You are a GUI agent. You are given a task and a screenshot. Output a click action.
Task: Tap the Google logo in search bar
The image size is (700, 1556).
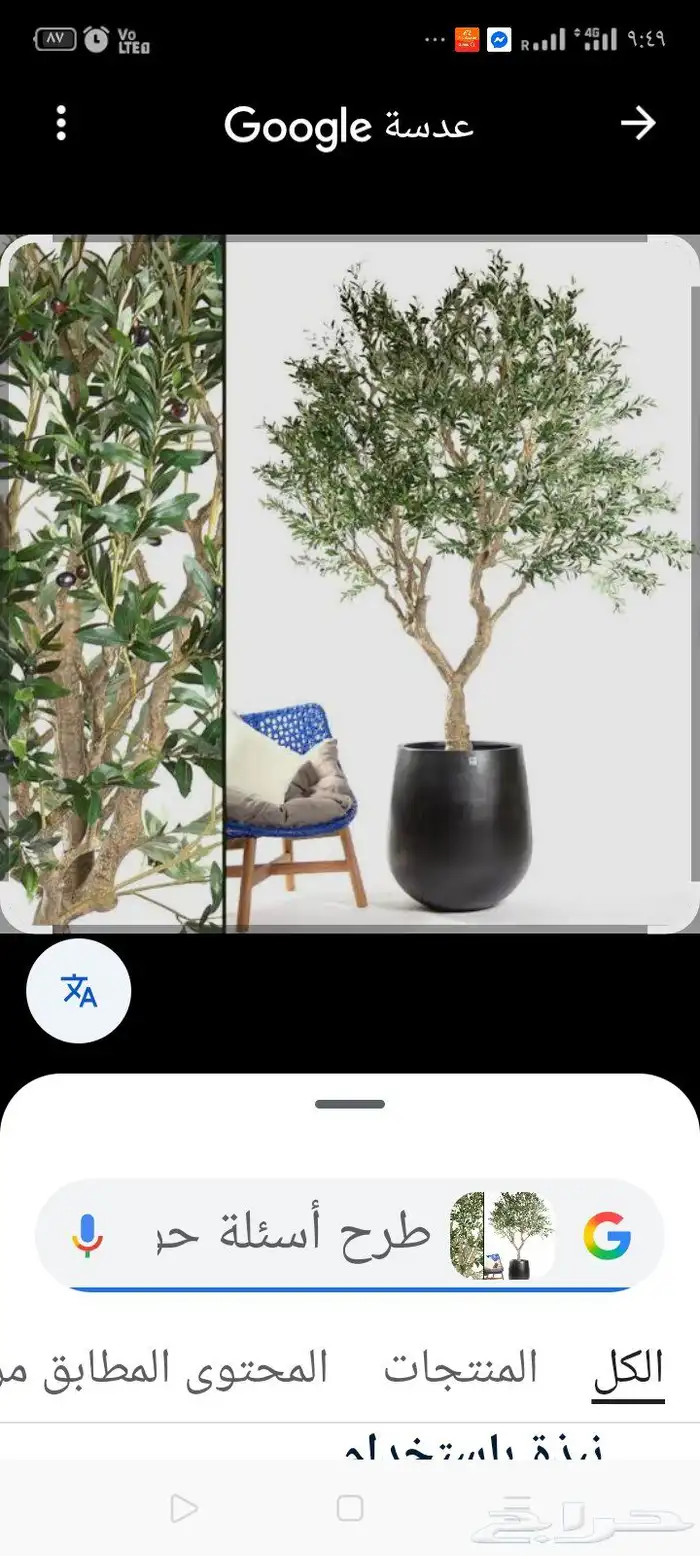click(x=607, y=1235)
